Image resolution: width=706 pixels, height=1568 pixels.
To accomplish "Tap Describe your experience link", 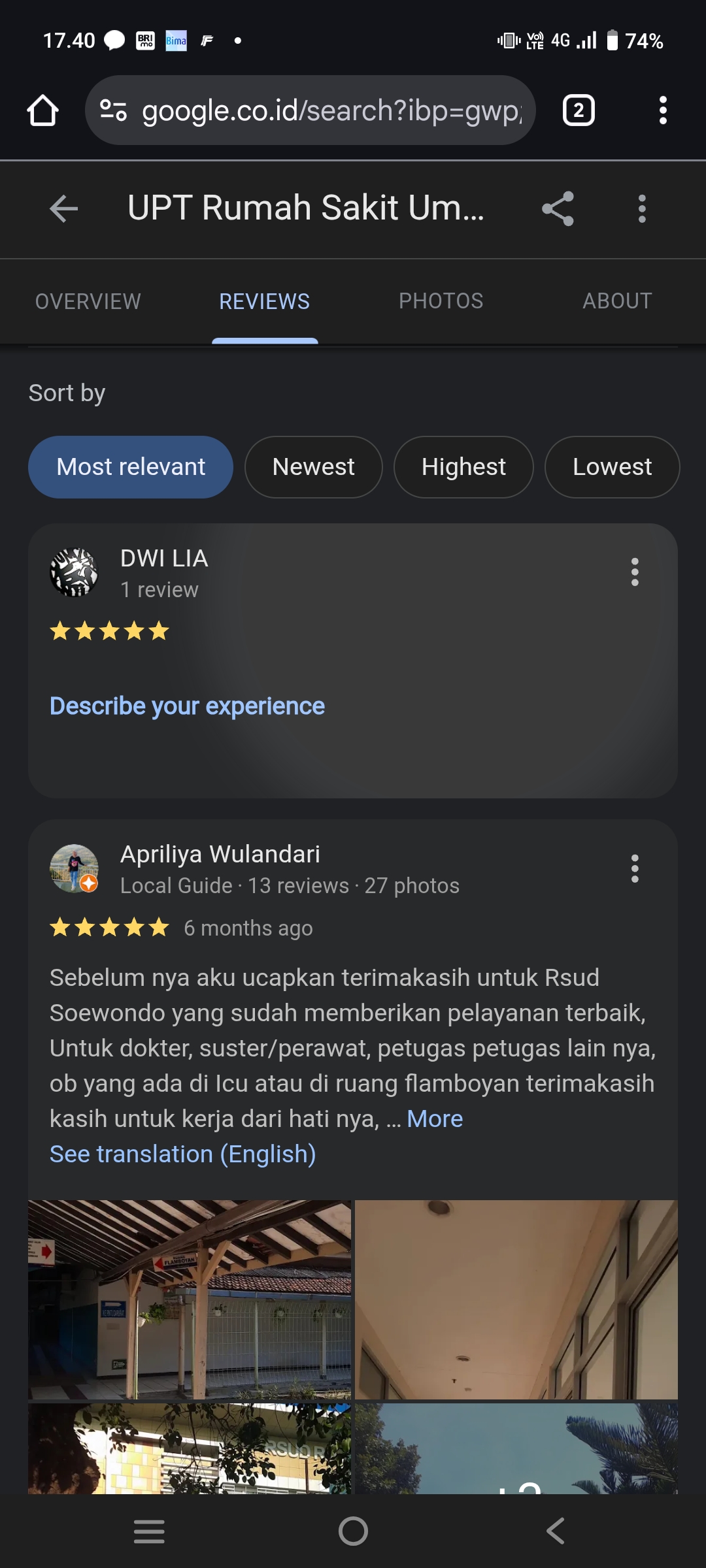I will (187, 706).
